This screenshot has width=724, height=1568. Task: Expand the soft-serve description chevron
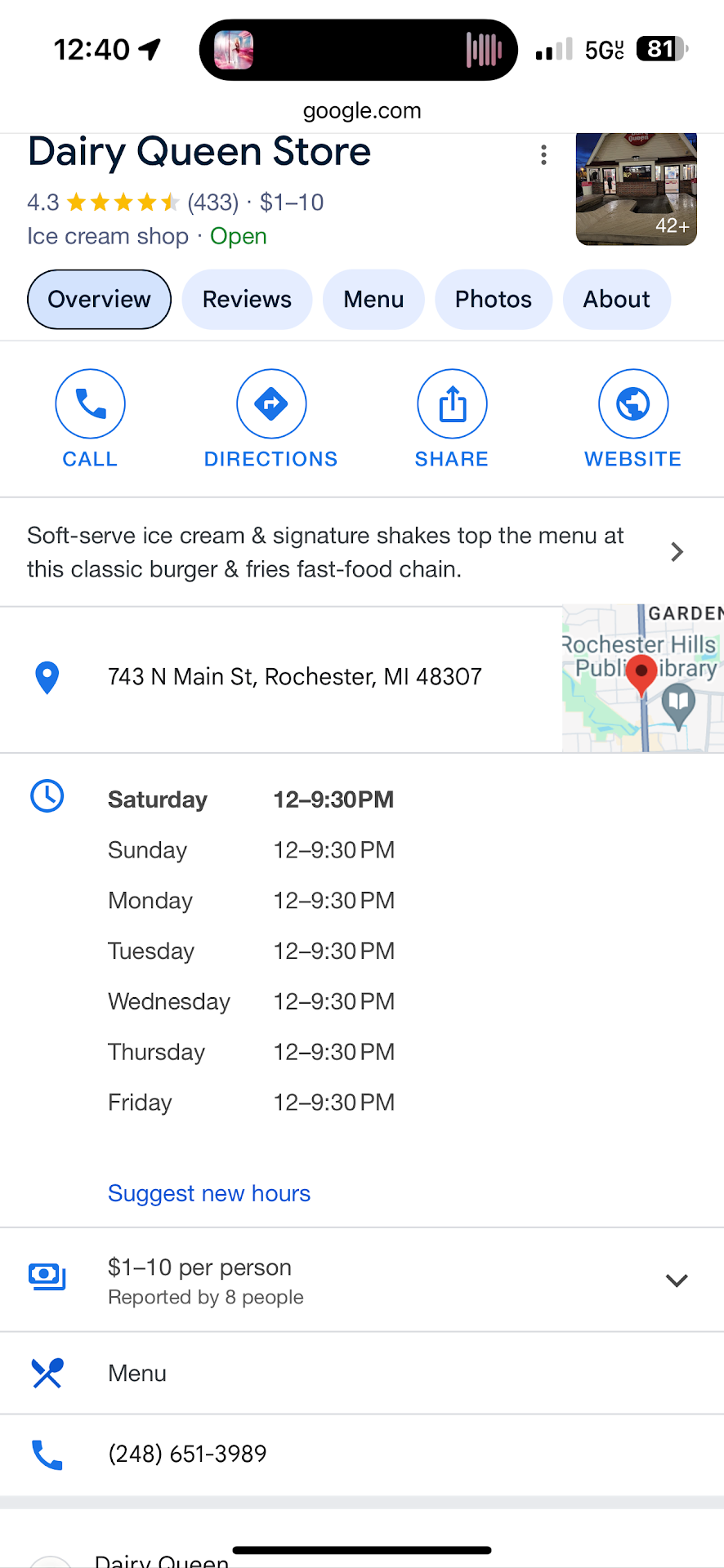click(x=677, y=552)
